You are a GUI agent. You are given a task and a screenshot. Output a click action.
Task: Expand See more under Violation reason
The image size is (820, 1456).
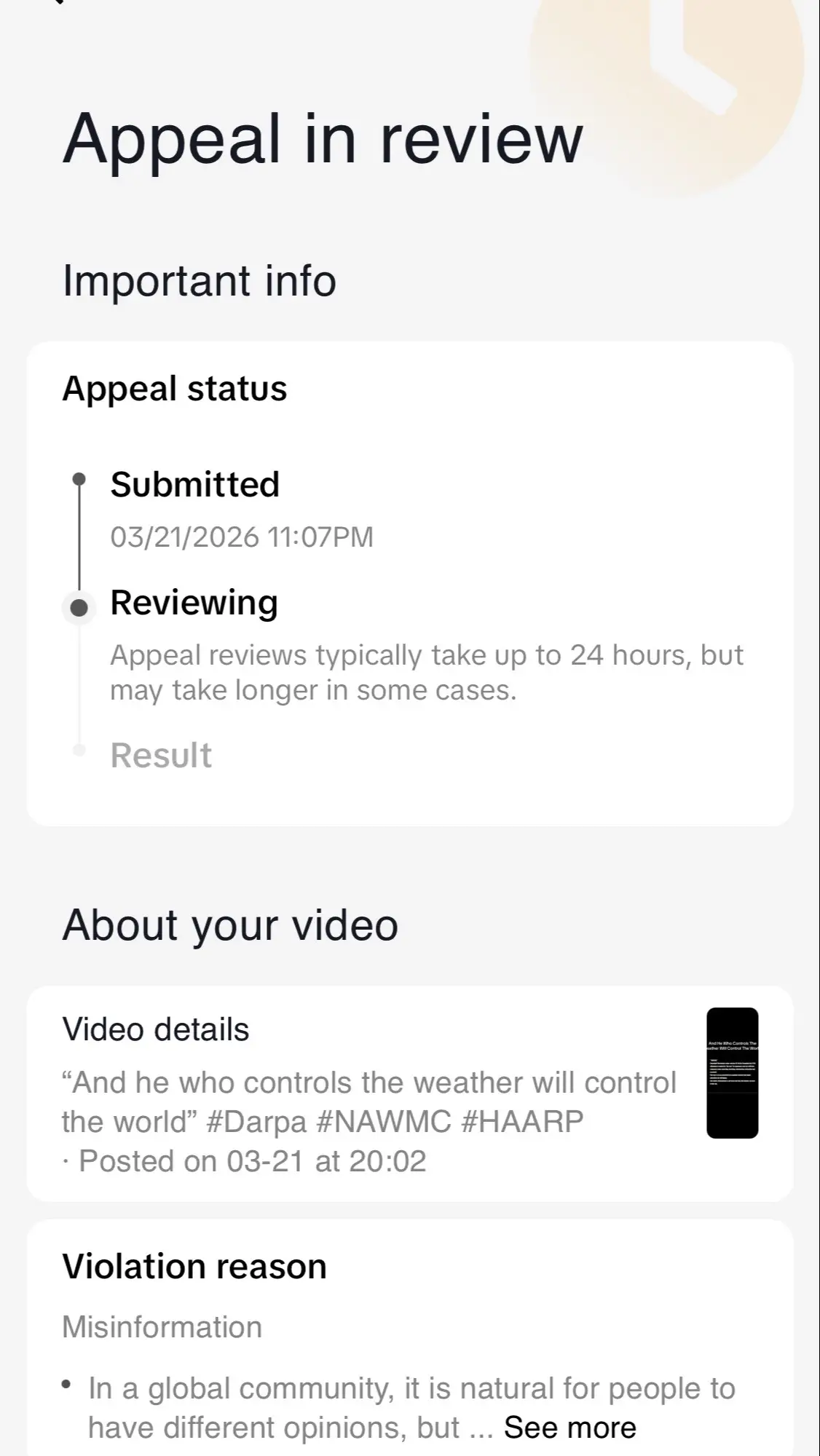click(569, 1428)
